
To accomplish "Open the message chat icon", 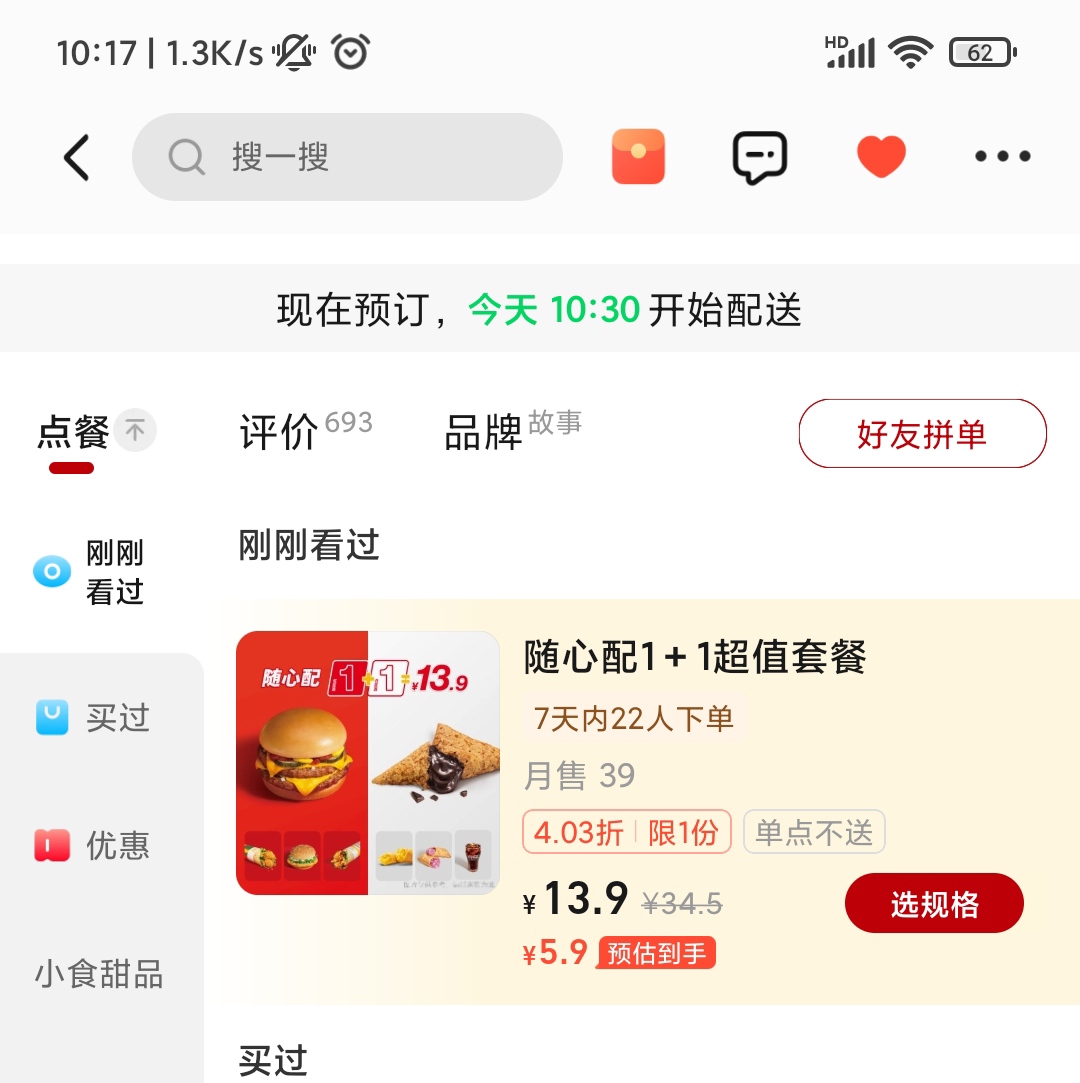I will (760, 157).
